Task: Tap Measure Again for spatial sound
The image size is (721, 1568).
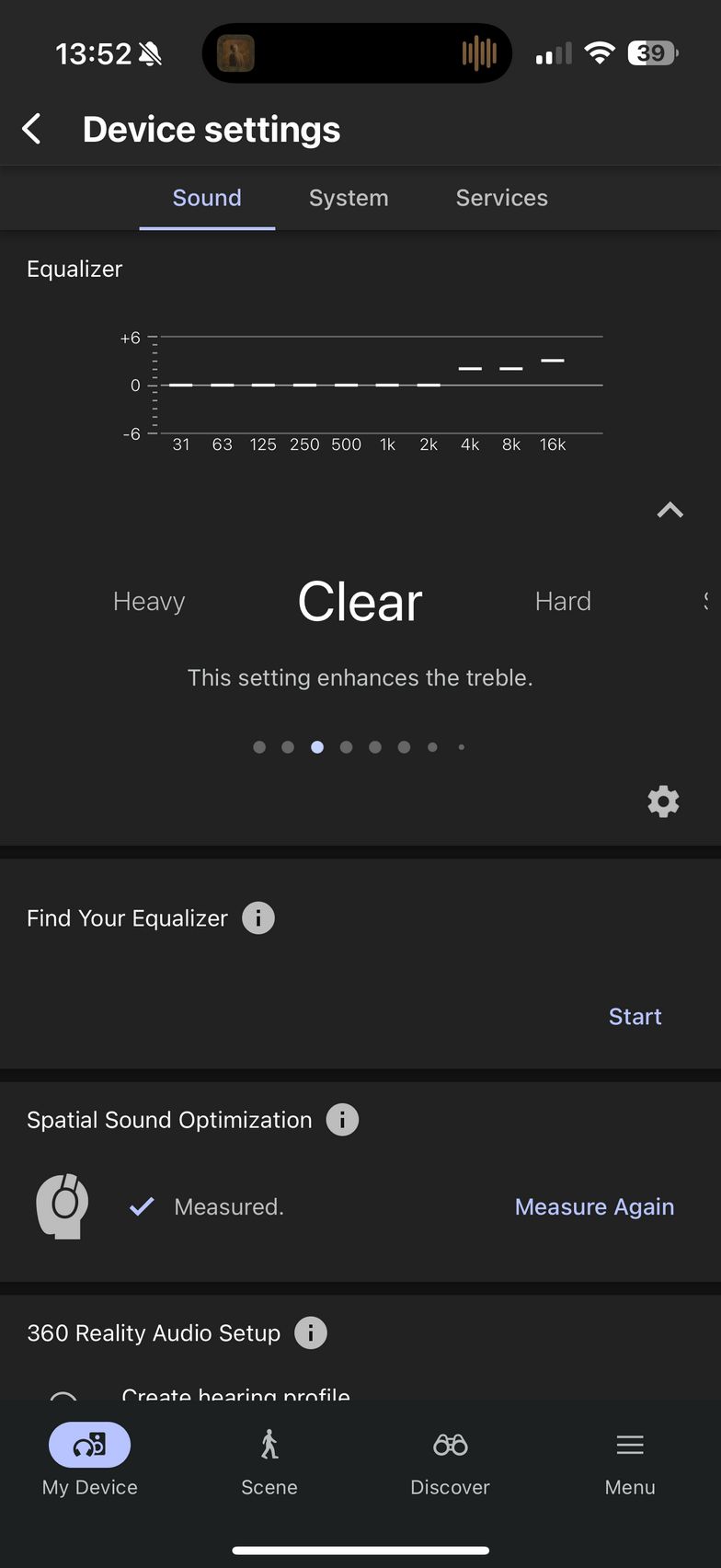Action: click(594, 1206)
